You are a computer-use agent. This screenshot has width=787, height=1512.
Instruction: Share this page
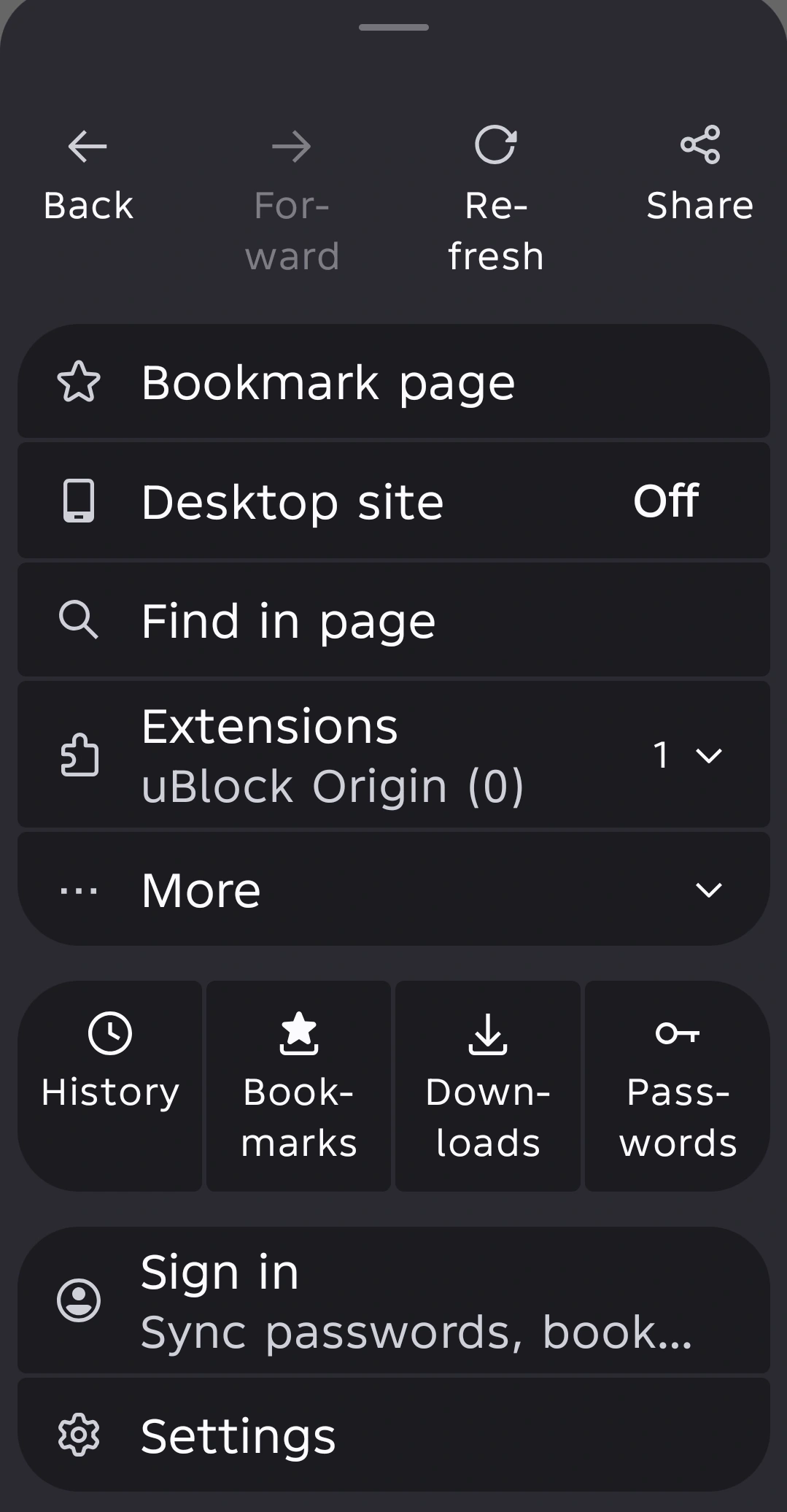coord(699,176)
